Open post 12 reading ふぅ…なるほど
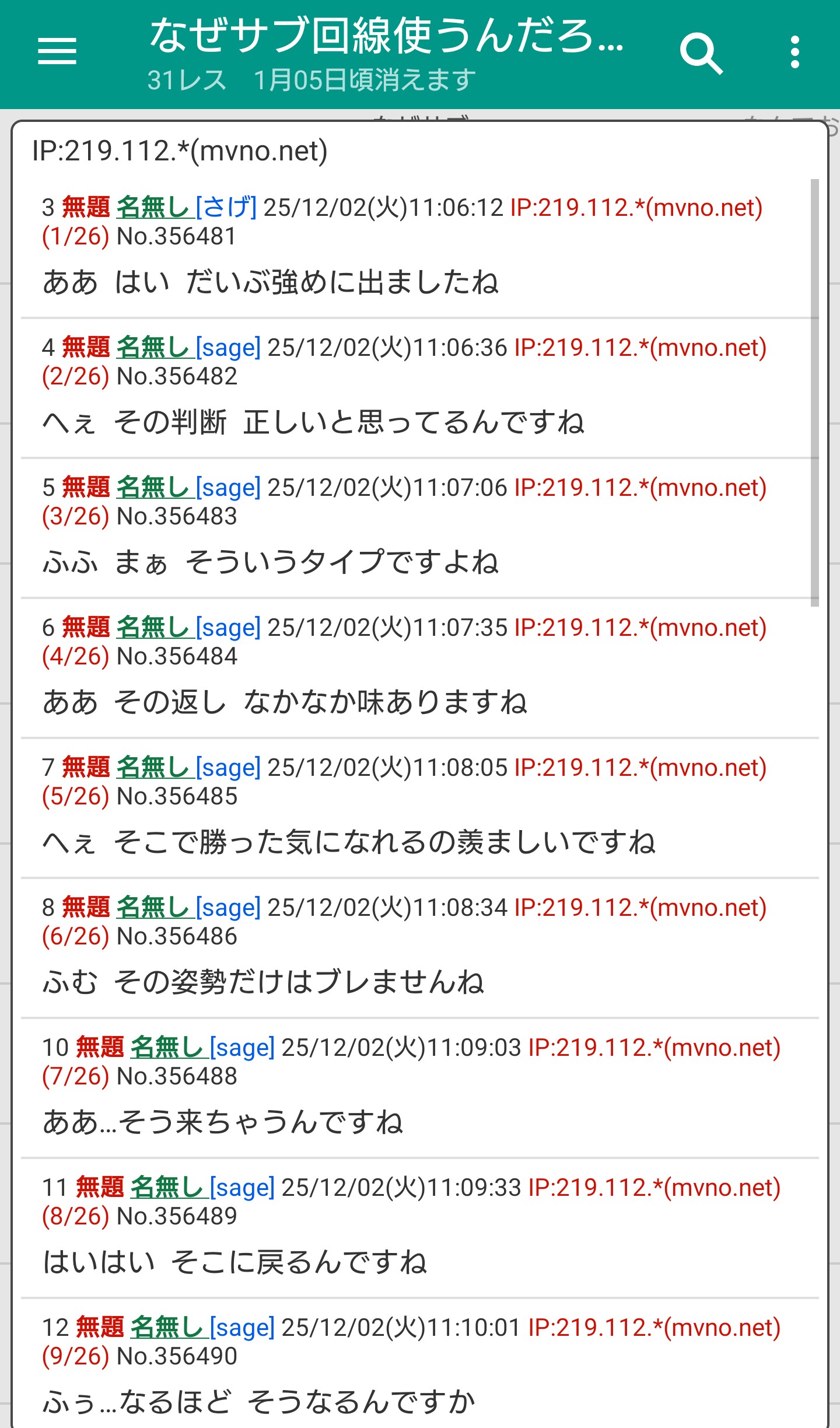Screen dimensions: 840x1428 coord(259,1402)
